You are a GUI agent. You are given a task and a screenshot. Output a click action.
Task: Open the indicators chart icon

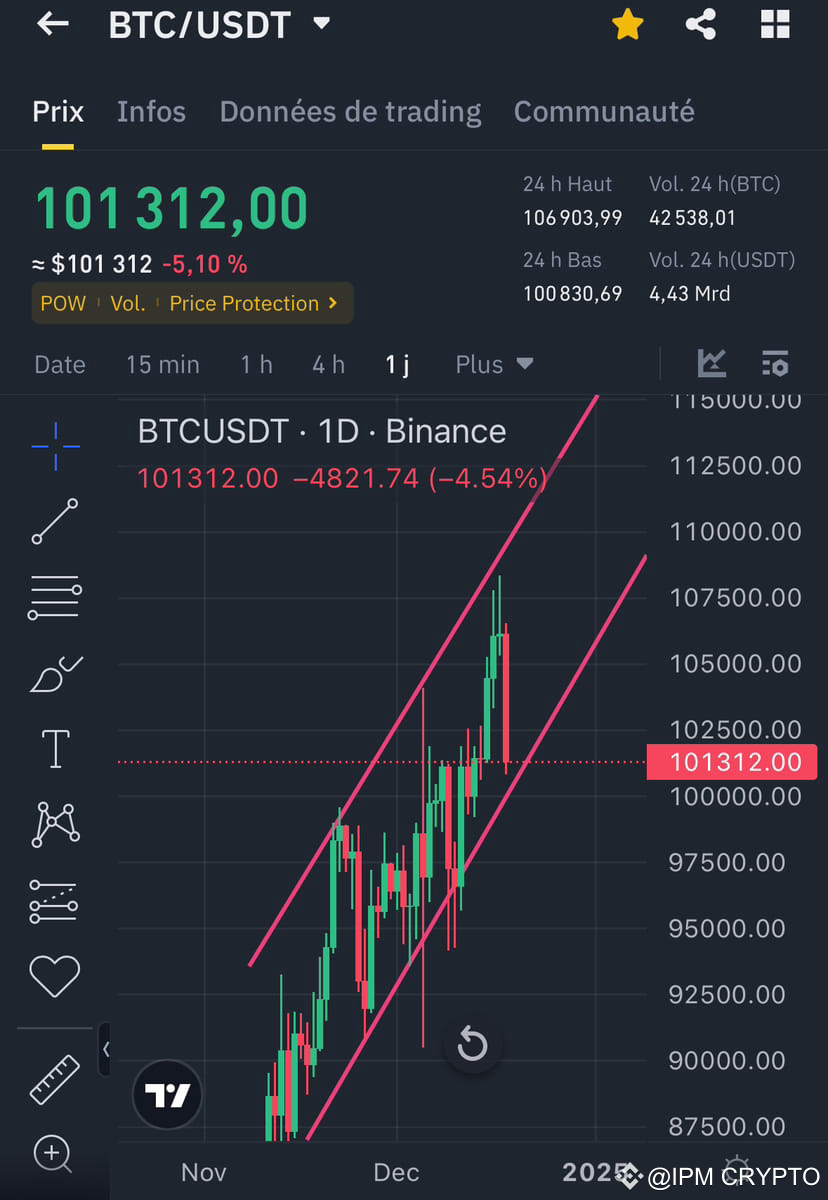click(712, 364)
